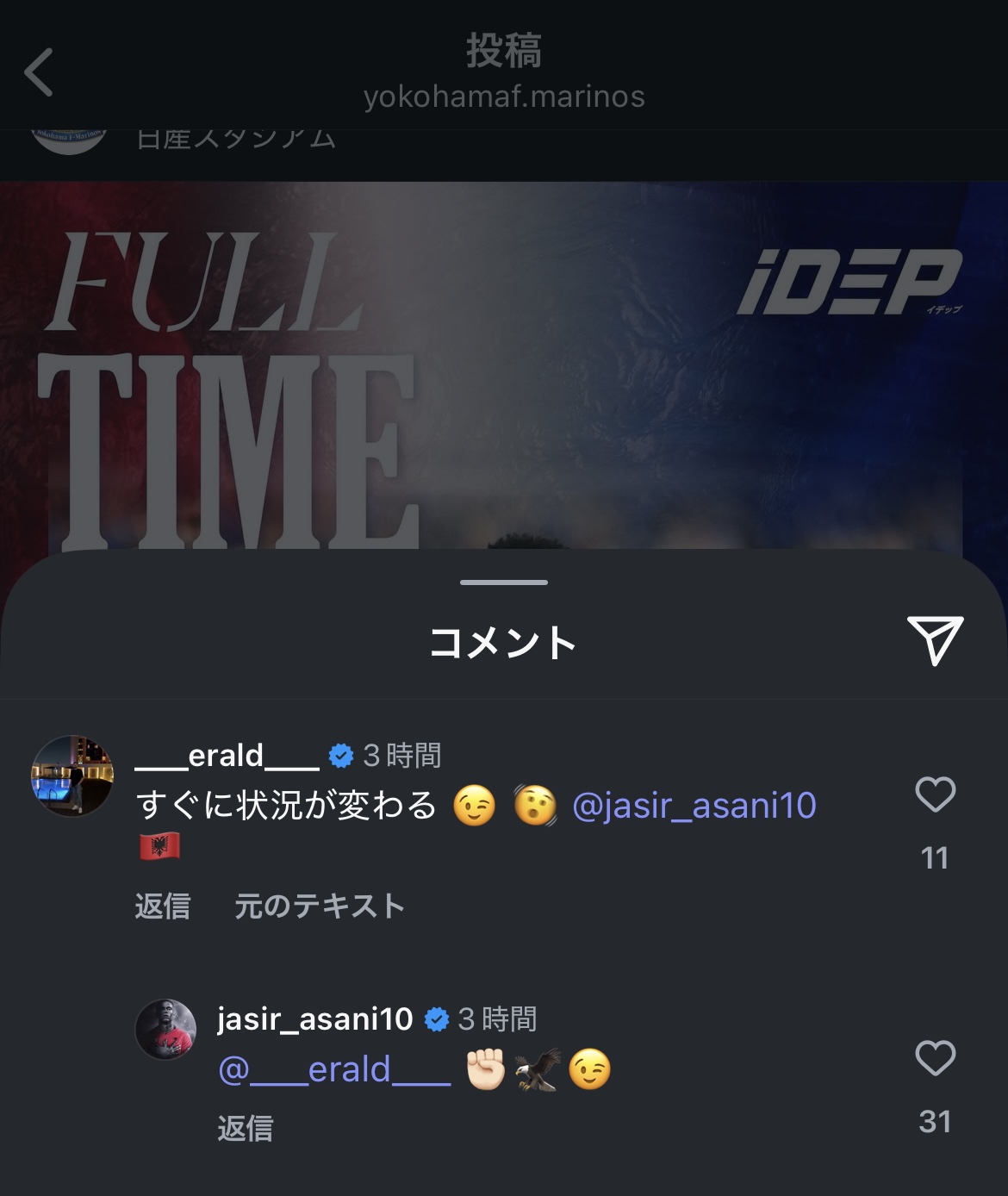This screenshot has height=1196, width=1008.
Task: Reply to the comment from ___erald___
Action: tap(162, 906)
